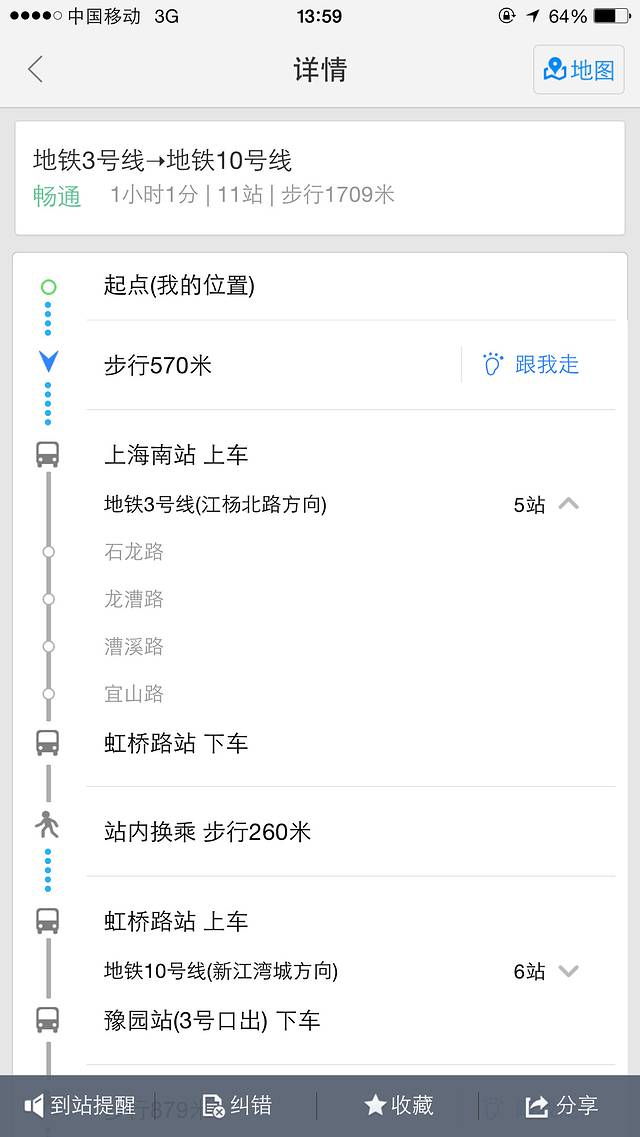Go back using the top-left arrow
The image size is (640, 1137).
tap(36, 70)
